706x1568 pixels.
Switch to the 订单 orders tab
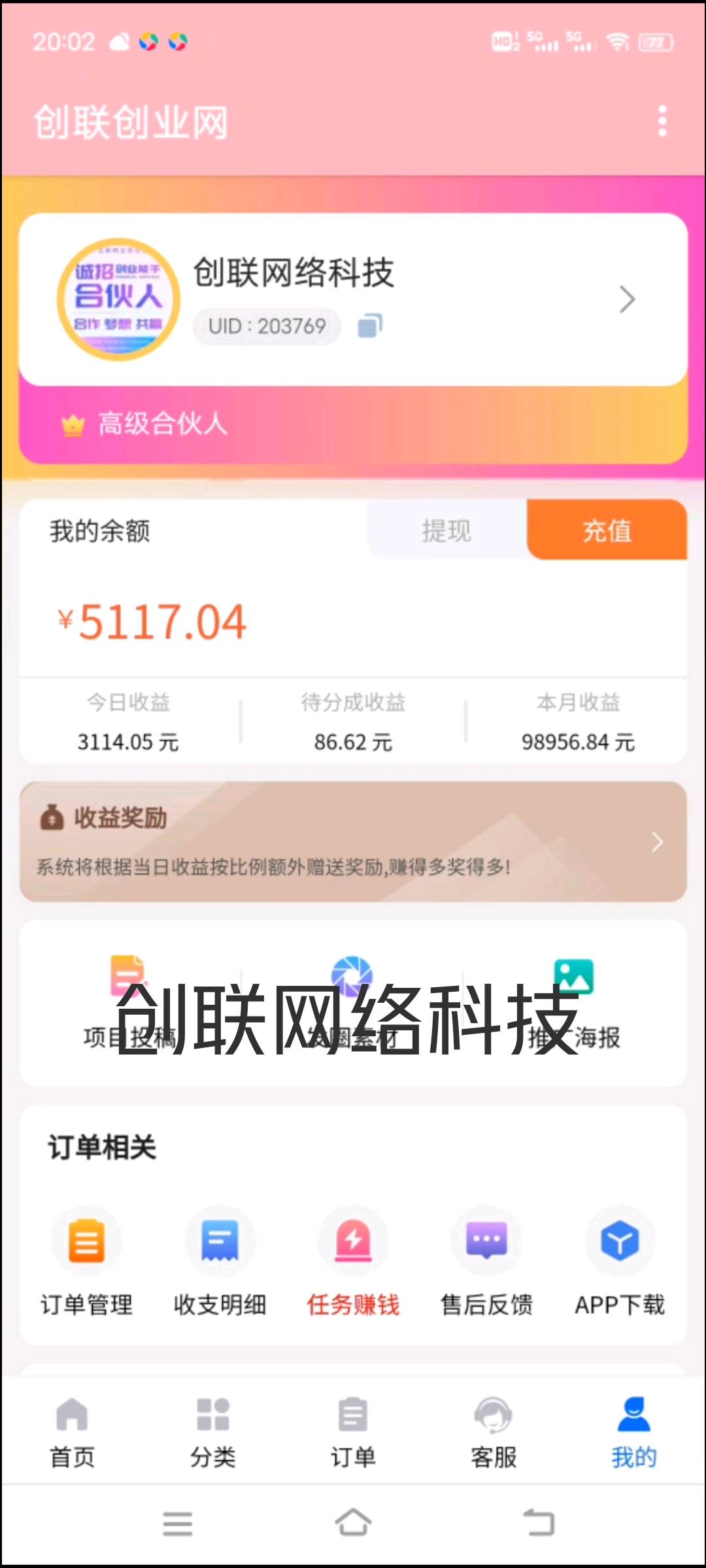pyautogui.click(x=353, y=1431)
